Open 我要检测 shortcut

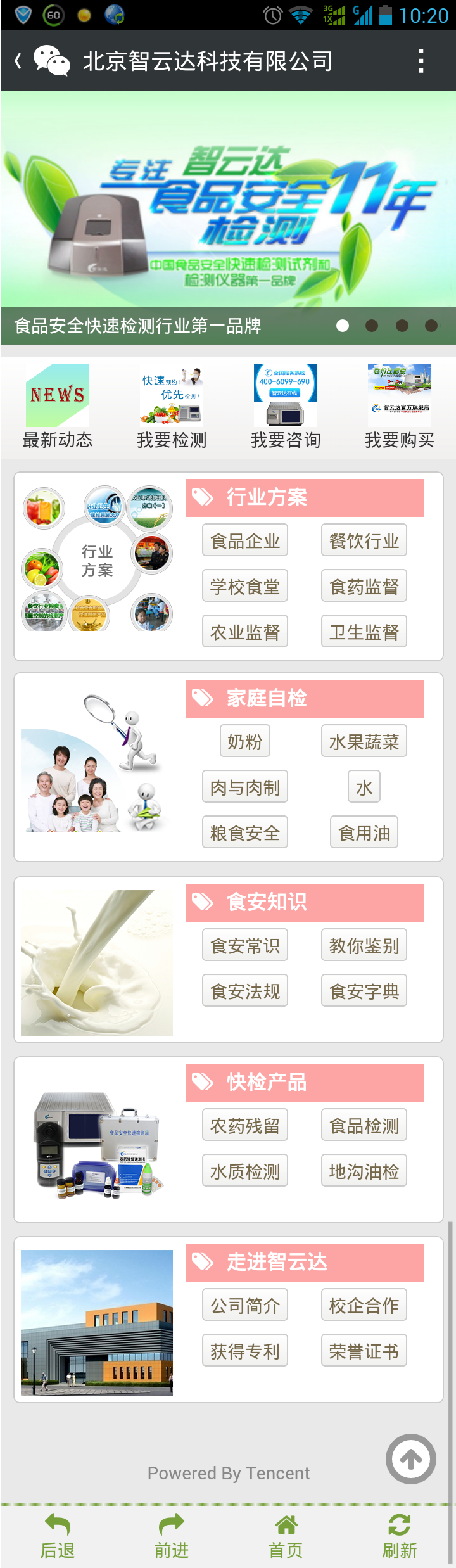point(172,407)
